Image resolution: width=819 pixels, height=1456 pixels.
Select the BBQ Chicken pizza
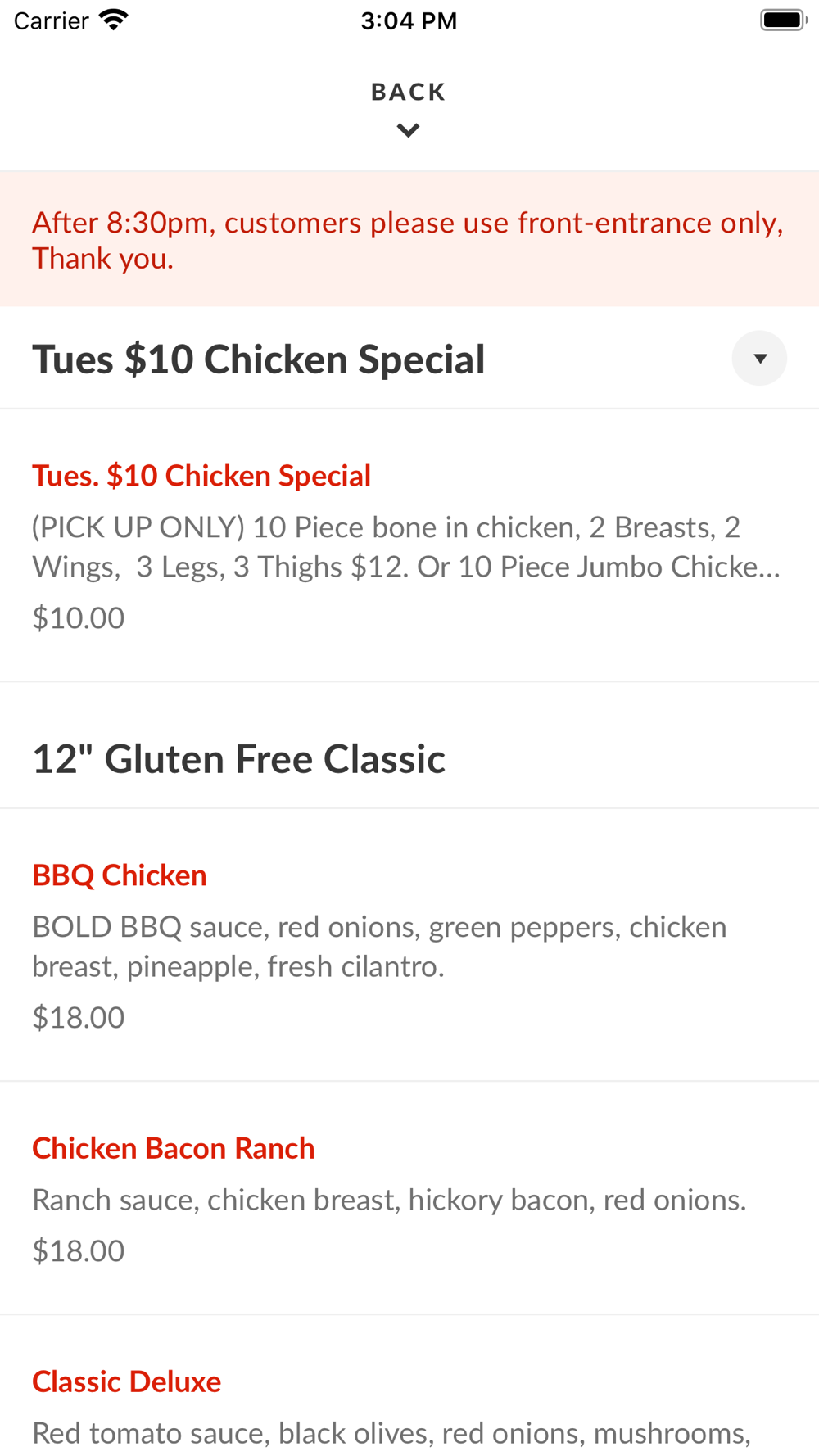409,945
